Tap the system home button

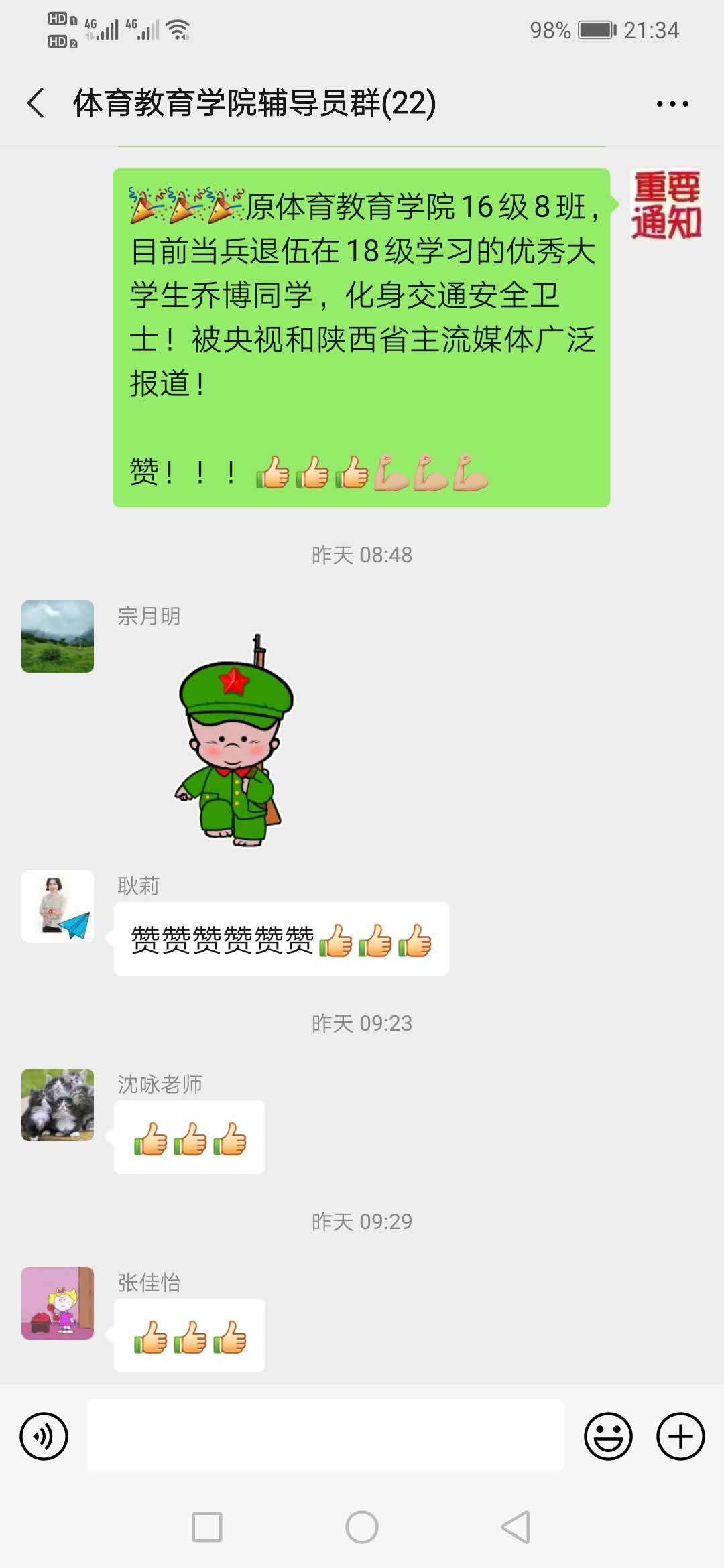(x=362, y=1528)
